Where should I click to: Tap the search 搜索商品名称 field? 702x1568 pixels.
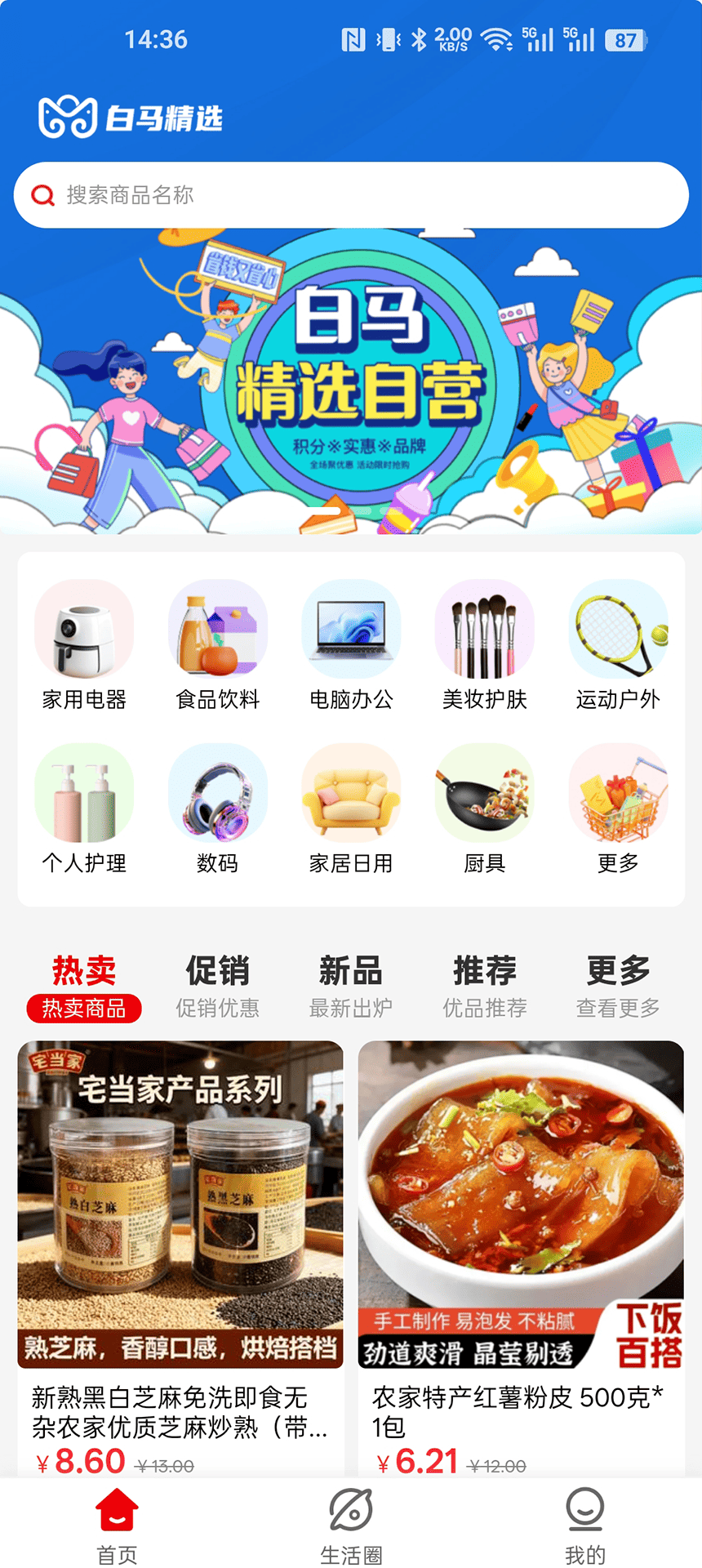coord(351,194)
